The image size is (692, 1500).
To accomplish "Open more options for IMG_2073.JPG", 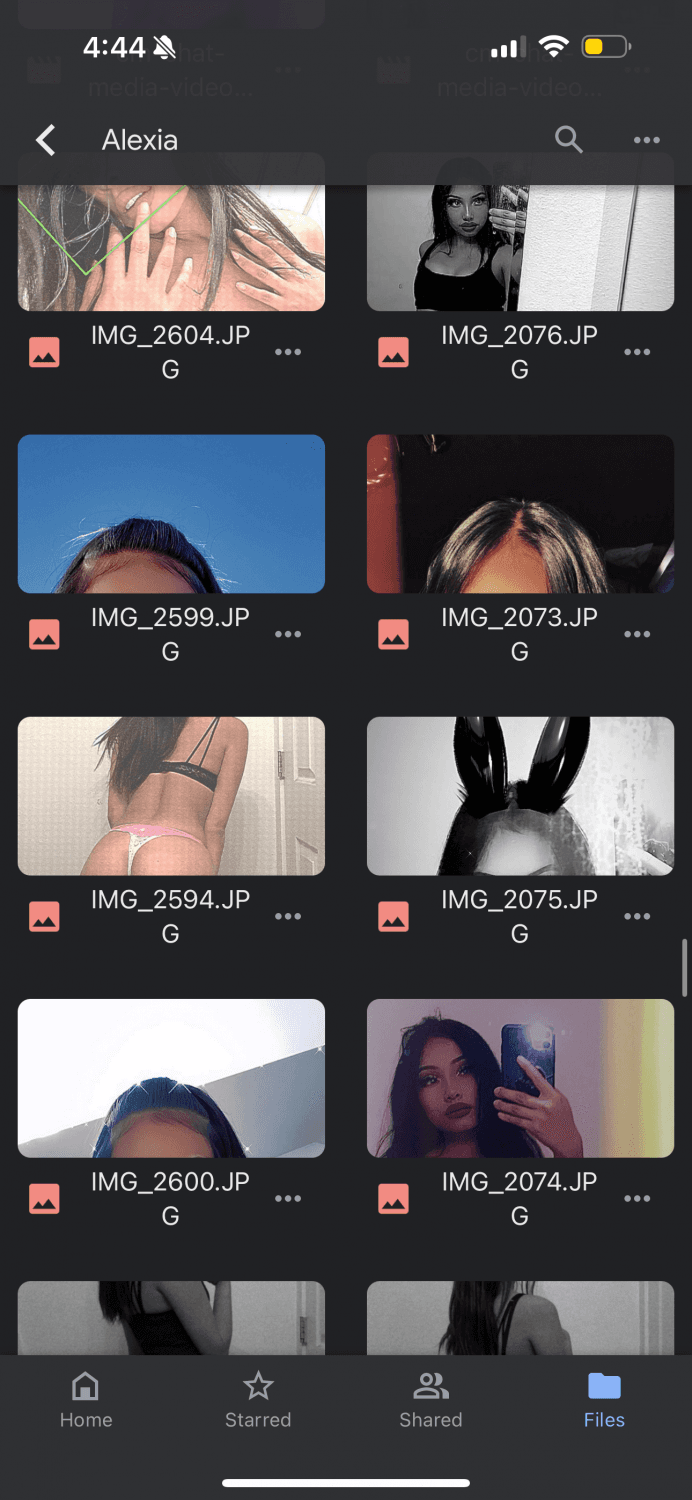I will tap(637, 634).
